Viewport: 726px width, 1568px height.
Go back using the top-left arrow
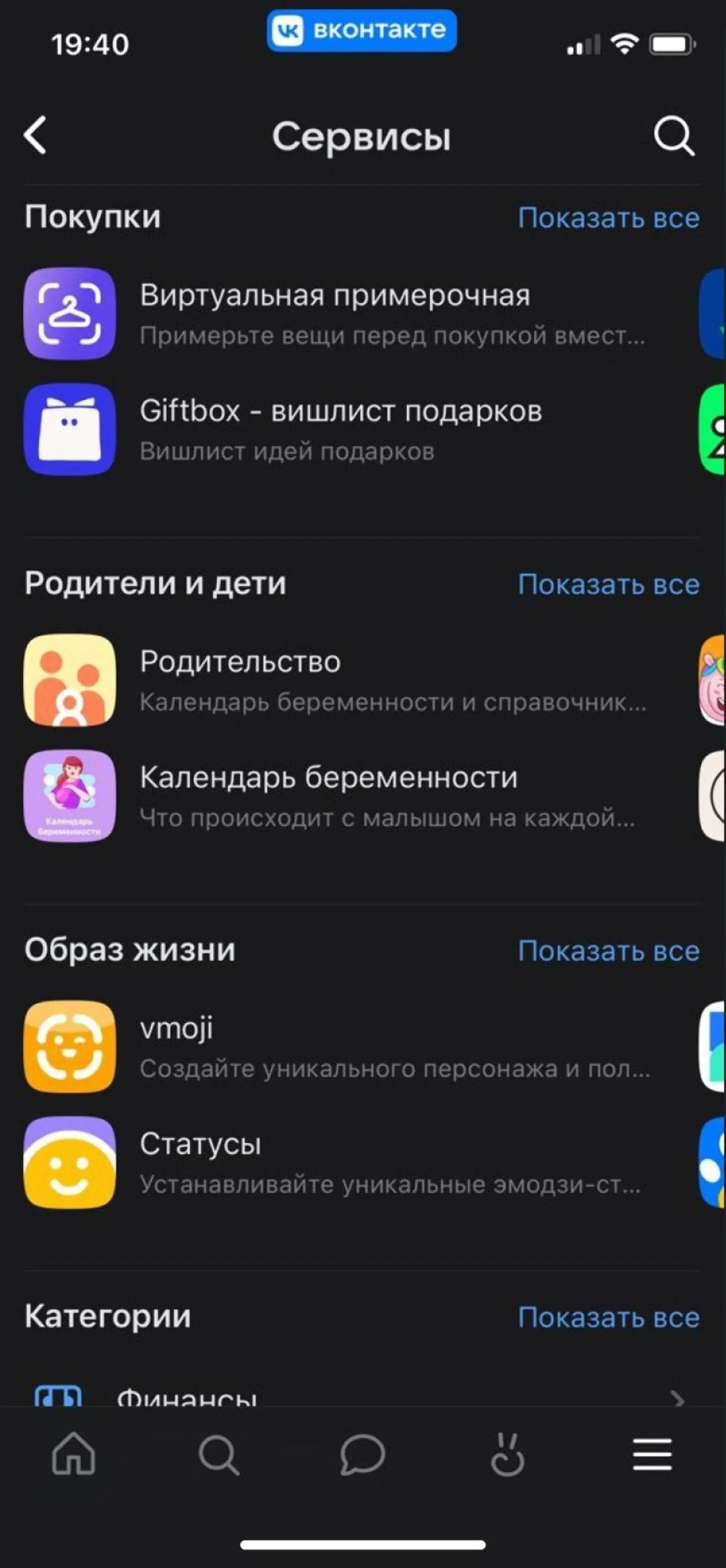[x=36, y=135]
